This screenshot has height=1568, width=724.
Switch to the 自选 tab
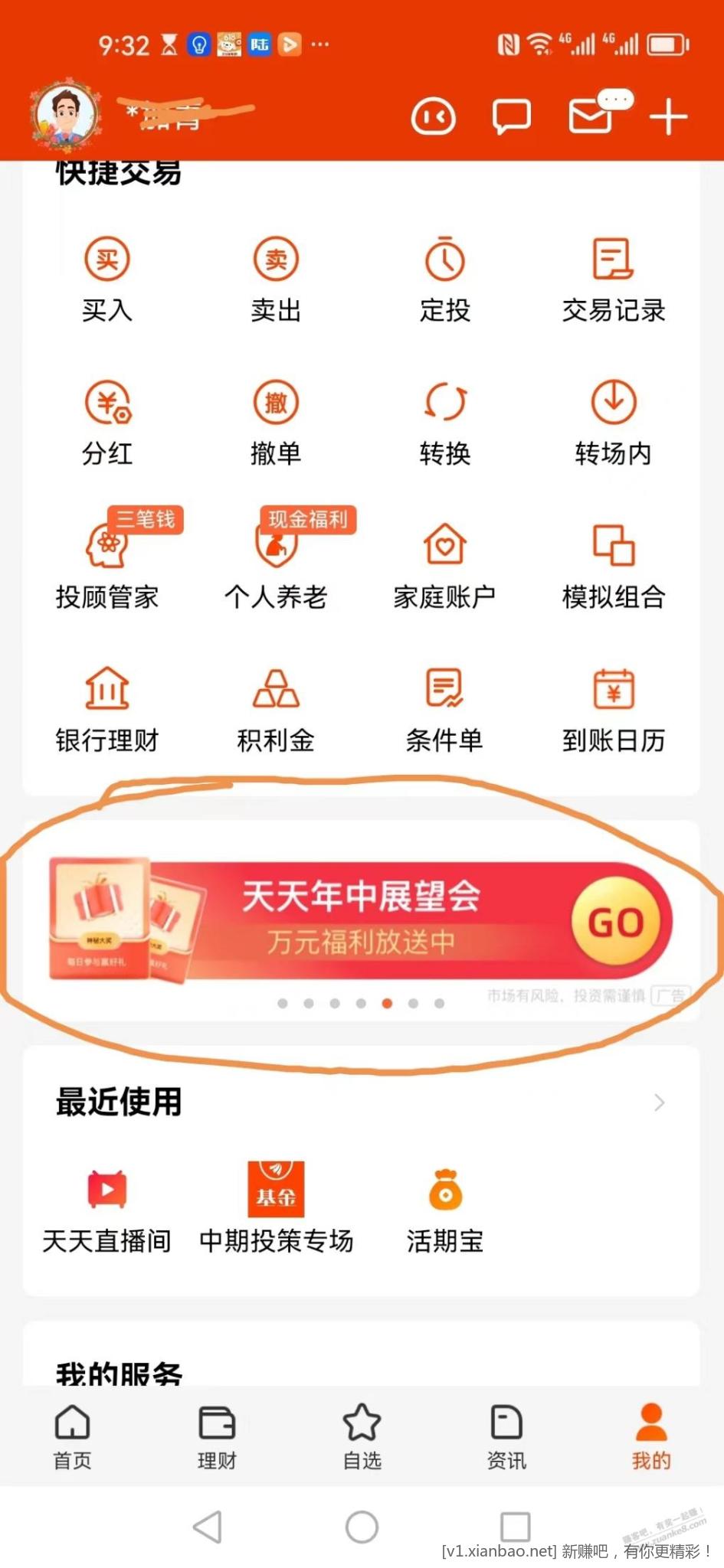point(362,1436)
